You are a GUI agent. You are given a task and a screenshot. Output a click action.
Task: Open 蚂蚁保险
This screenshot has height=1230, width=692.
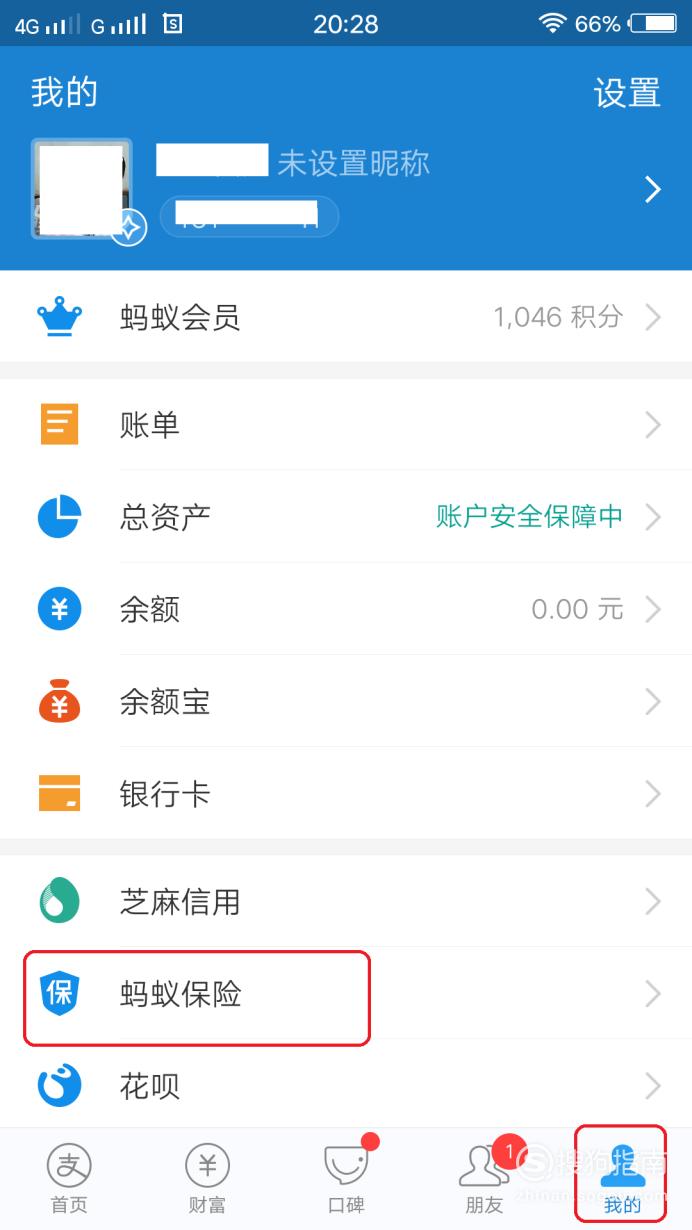pos(346,994)
